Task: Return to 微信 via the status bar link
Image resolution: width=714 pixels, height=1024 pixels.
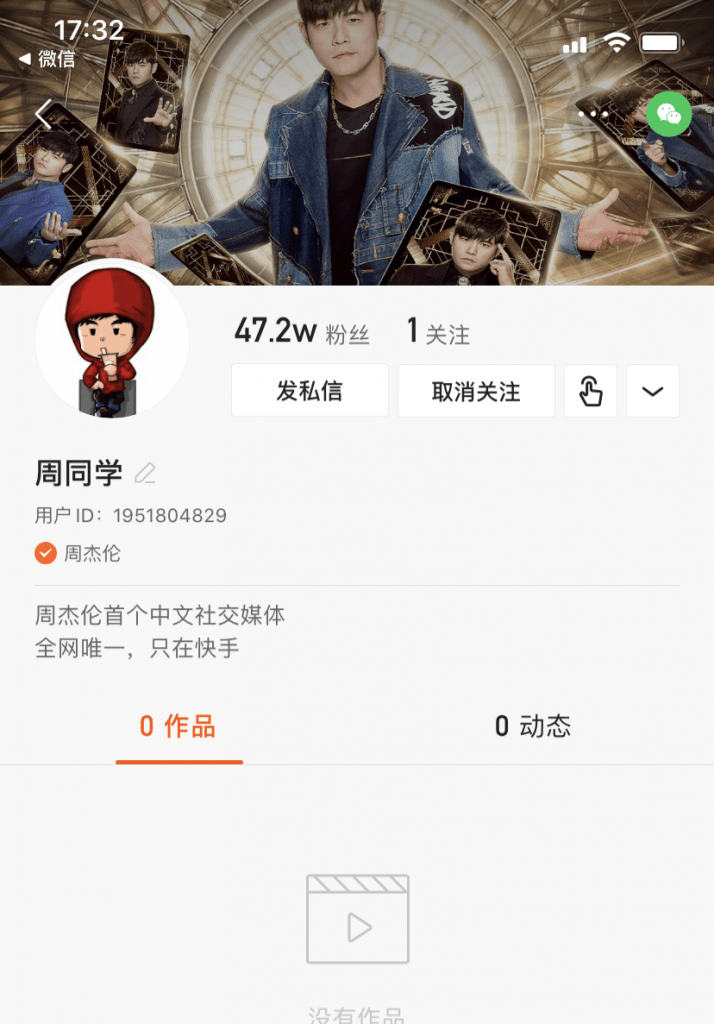Action: tap(47, 59)
